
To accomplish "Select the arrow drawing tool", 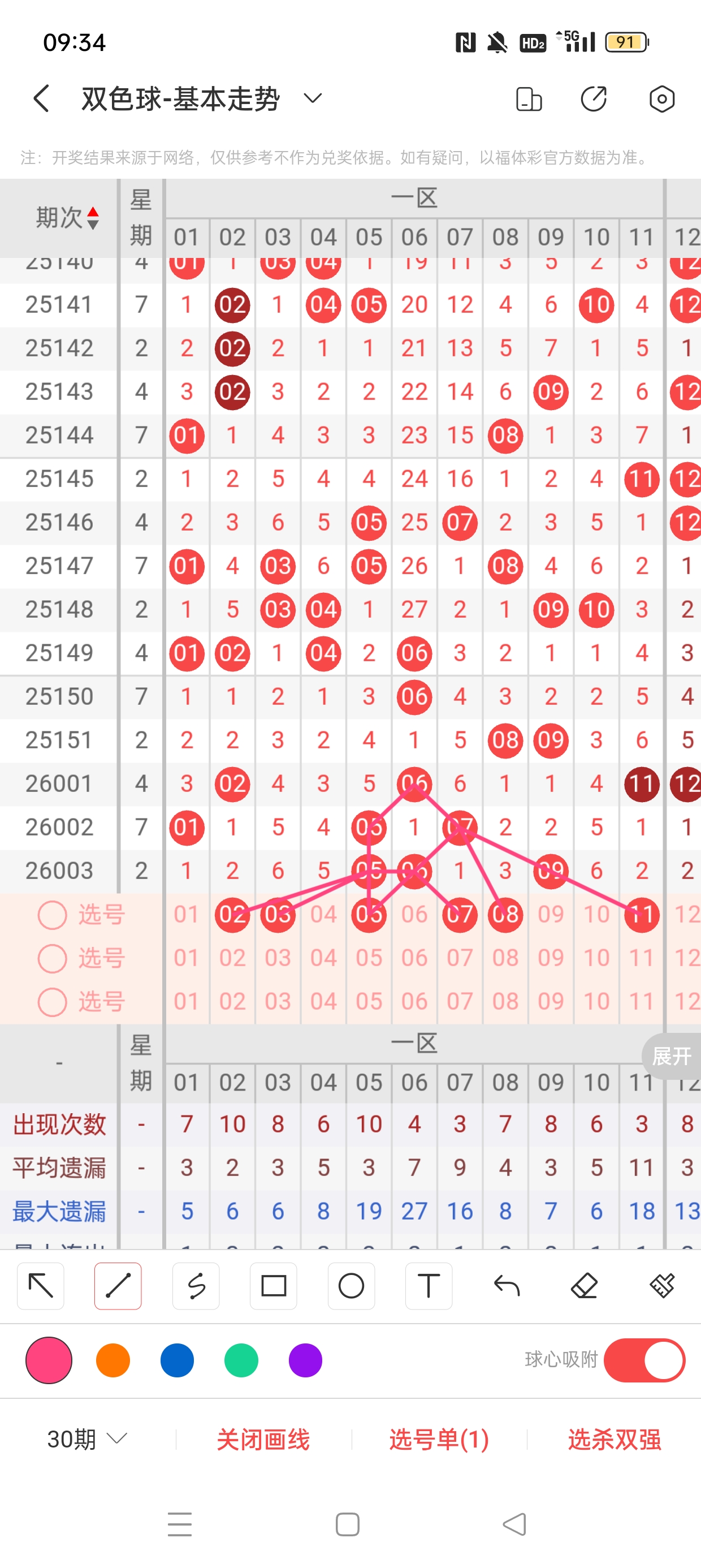I will click(x=41, y=1286).
